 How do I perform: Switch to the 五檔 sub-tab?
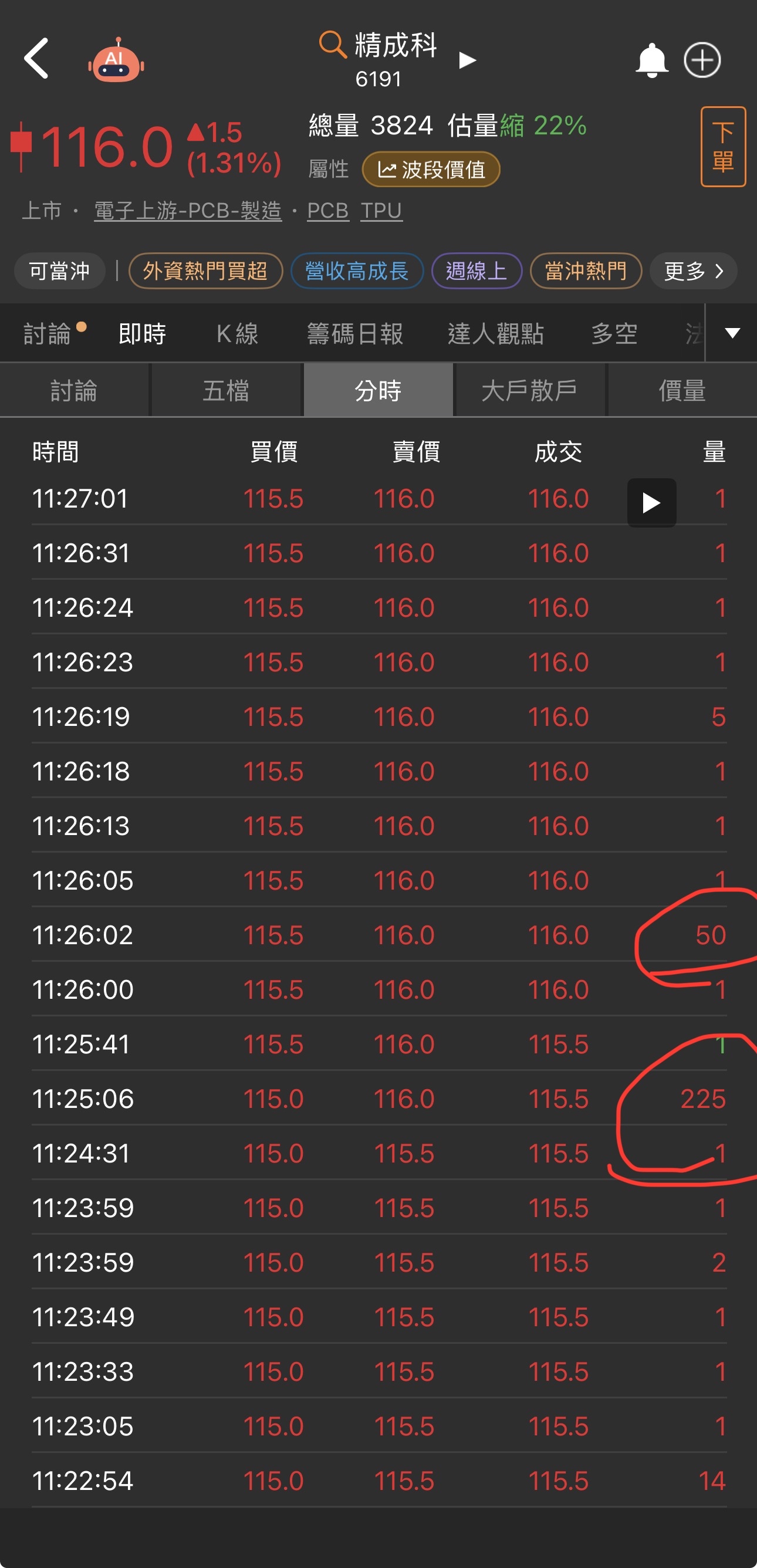pyautogui.click(x=226, y=390)
